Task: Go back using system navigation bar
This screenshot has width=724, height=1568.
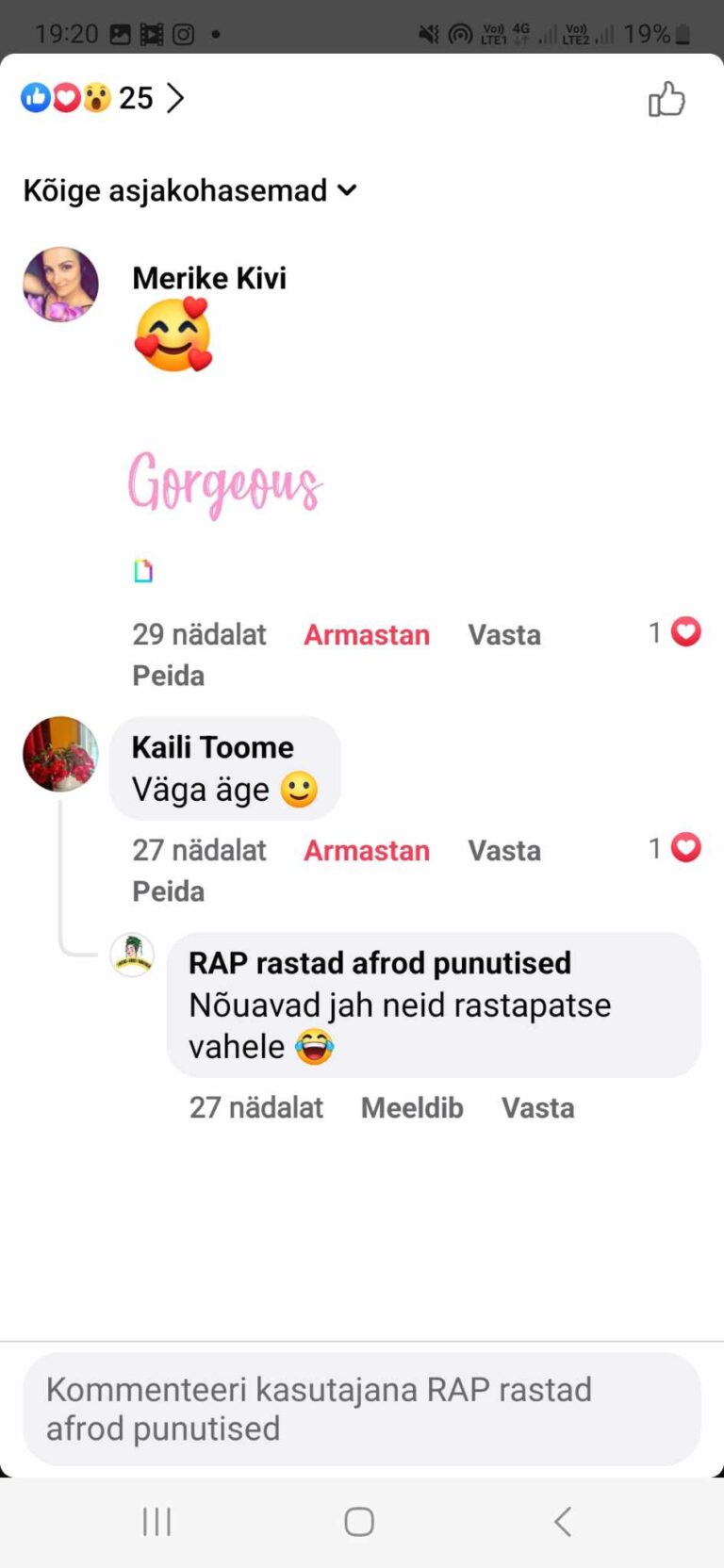Action: coord(563,1522)
